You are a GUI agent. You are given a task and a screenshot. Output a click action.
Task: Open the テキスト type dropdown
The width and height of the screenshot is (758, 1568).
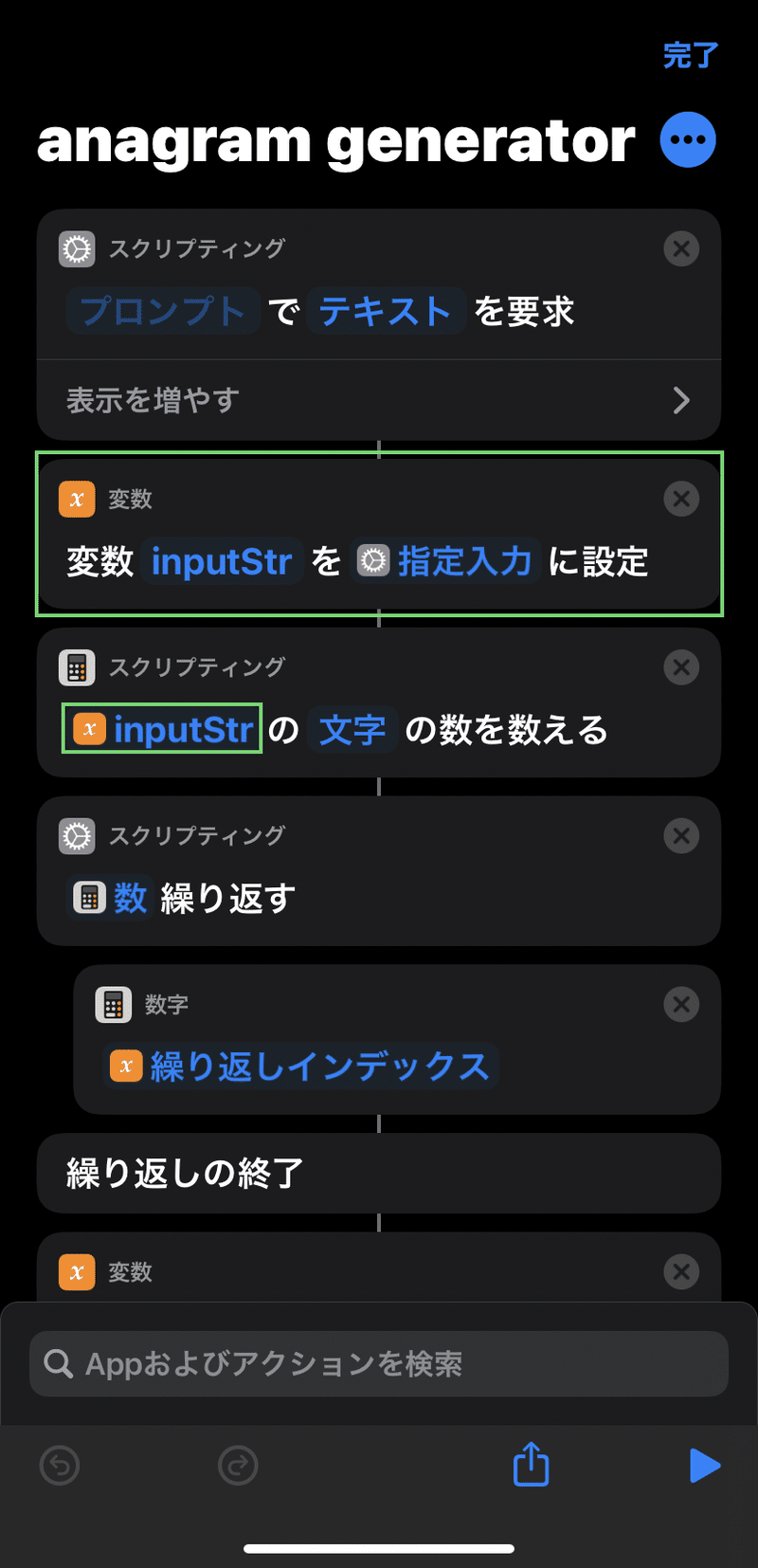386,311
